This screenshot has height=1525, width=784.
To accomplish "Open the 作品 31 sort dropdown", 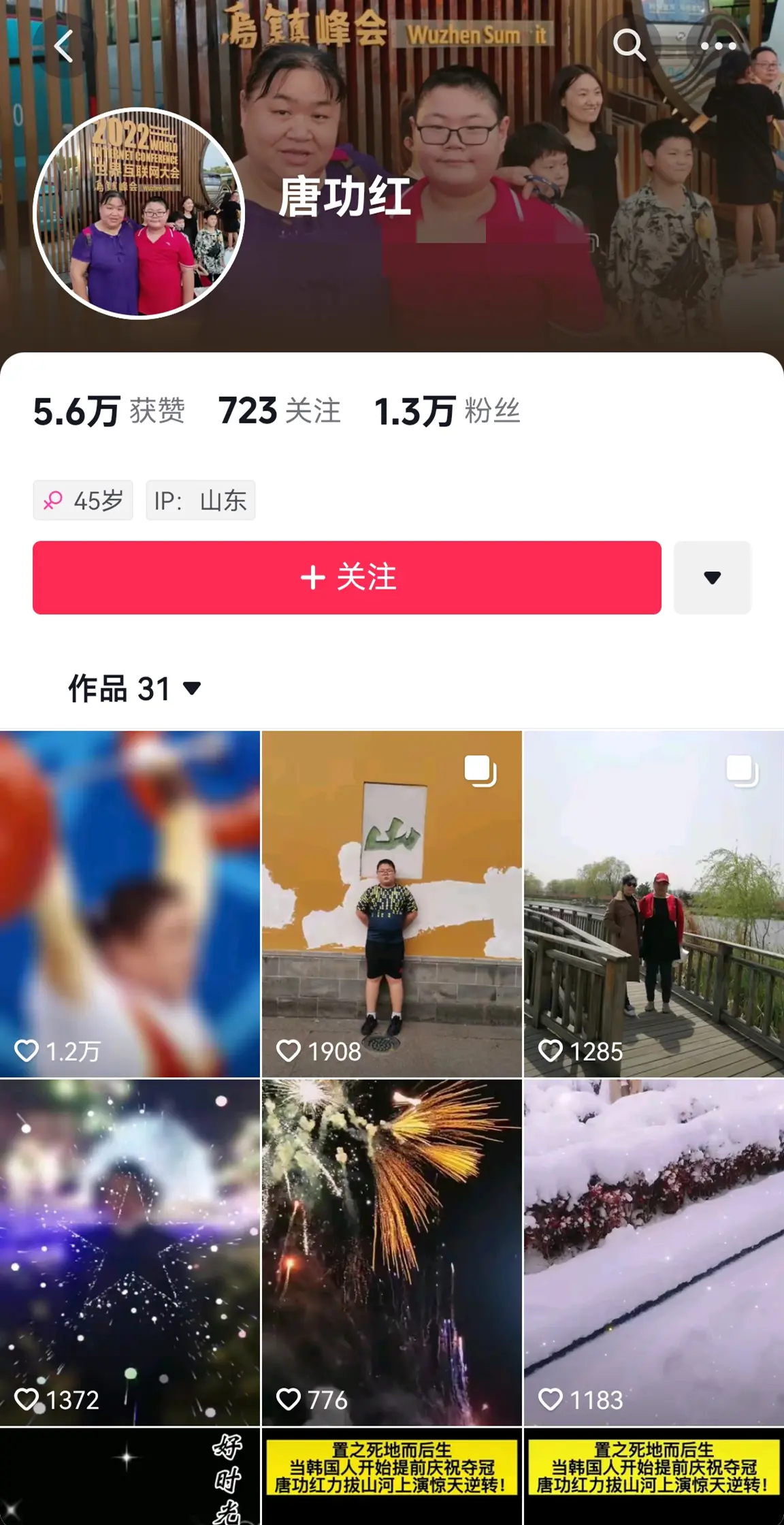I will pos(135,688).
